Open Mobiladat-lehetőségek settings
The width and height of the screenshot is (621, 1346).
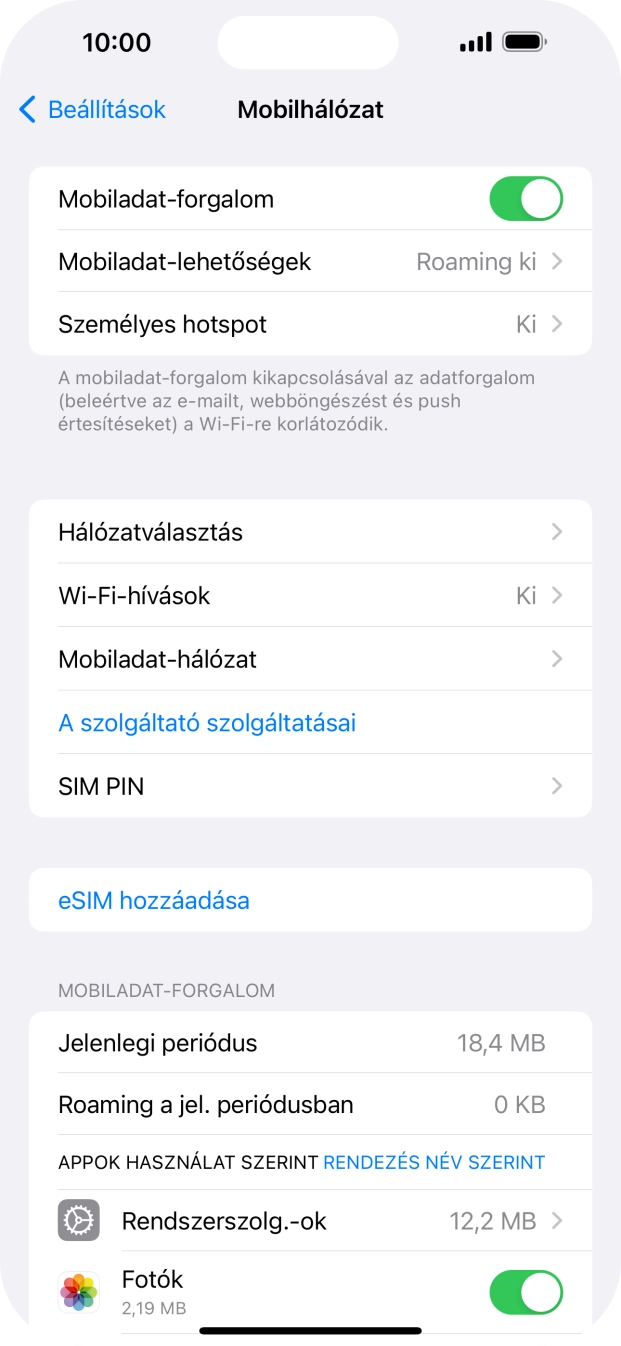tap(310, 262)
